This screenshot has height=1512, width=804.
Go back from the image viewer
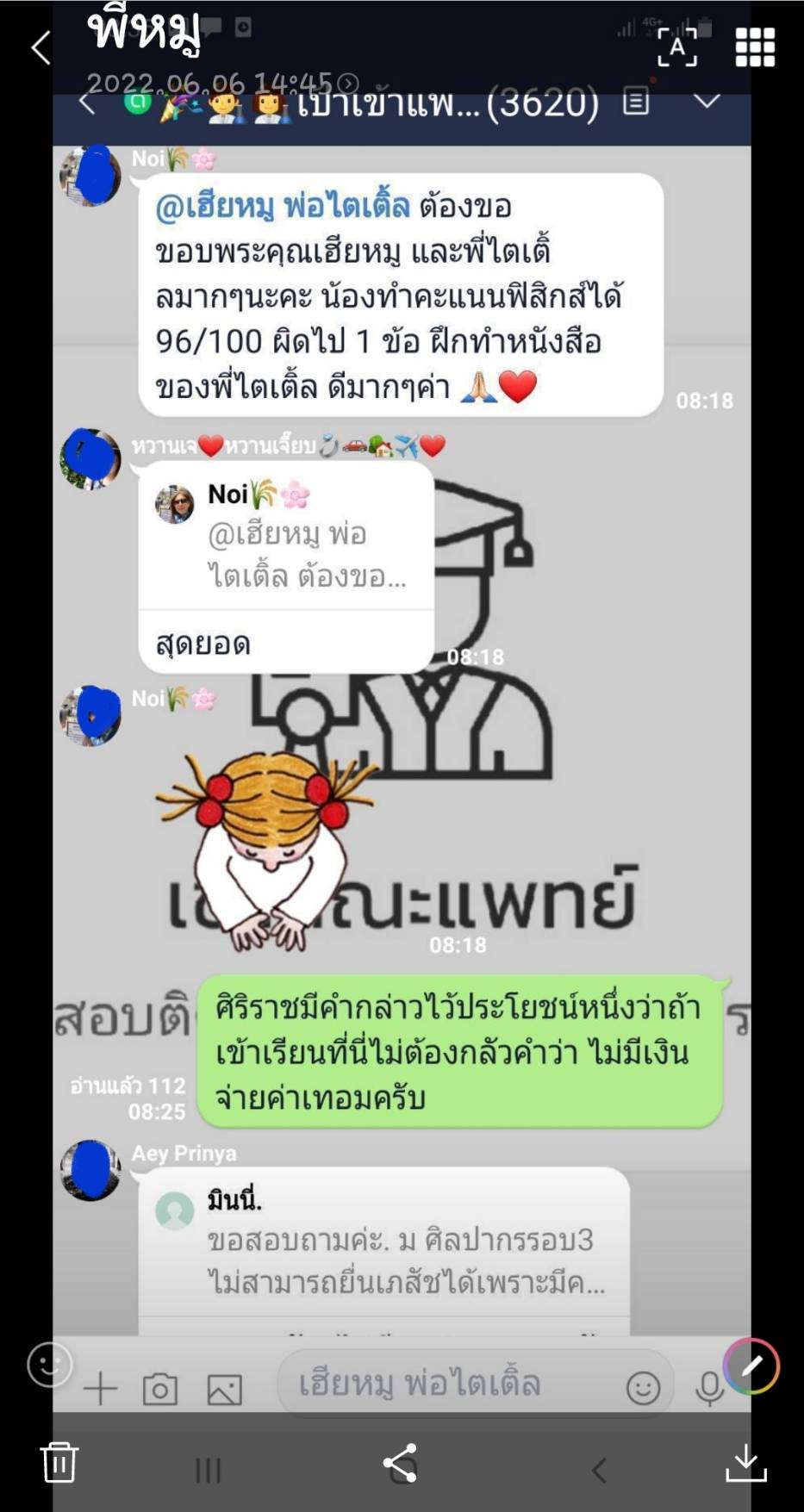pos(41,47)
